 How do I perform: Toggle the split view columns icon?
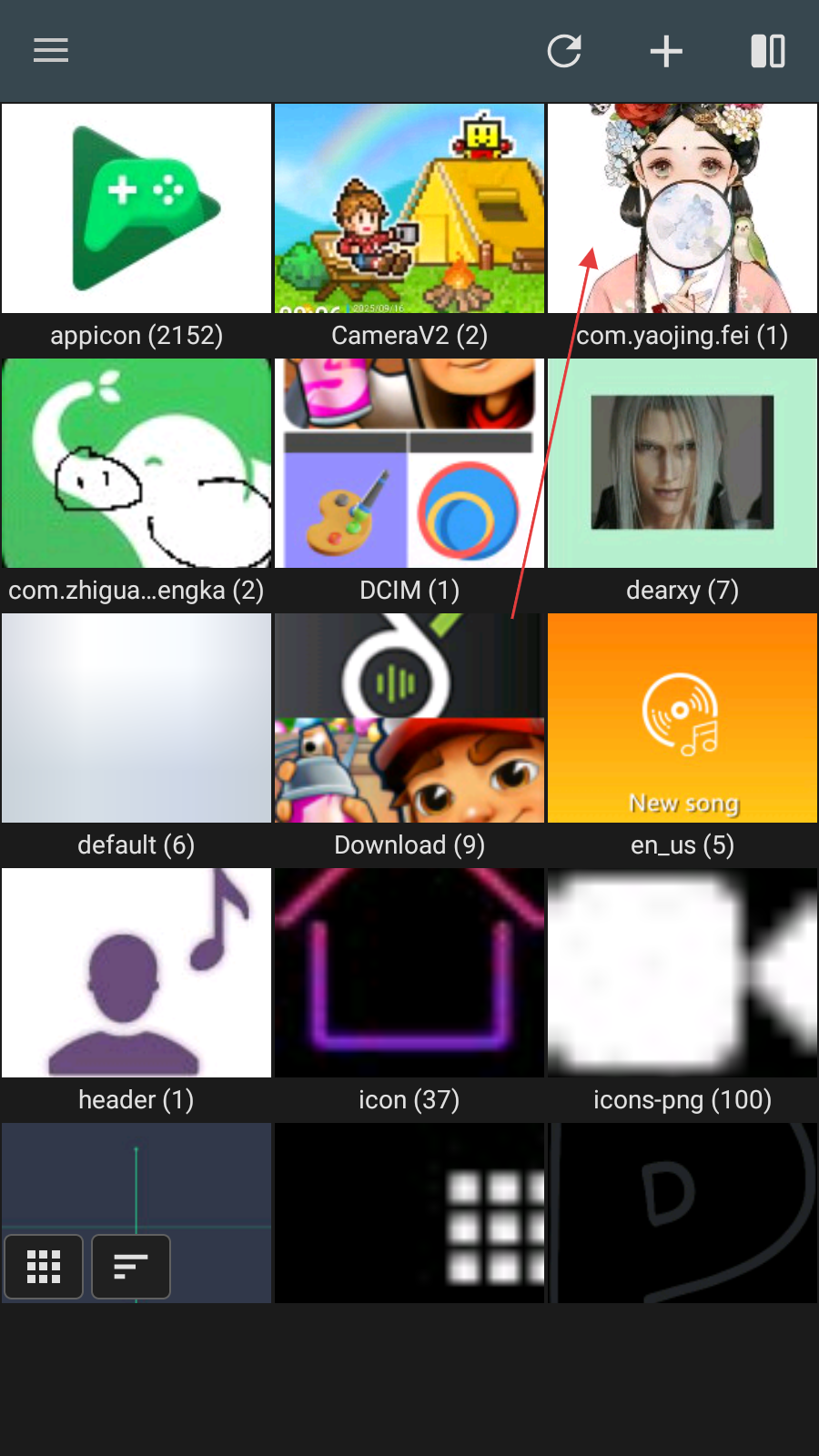click(x=767, y=51)
